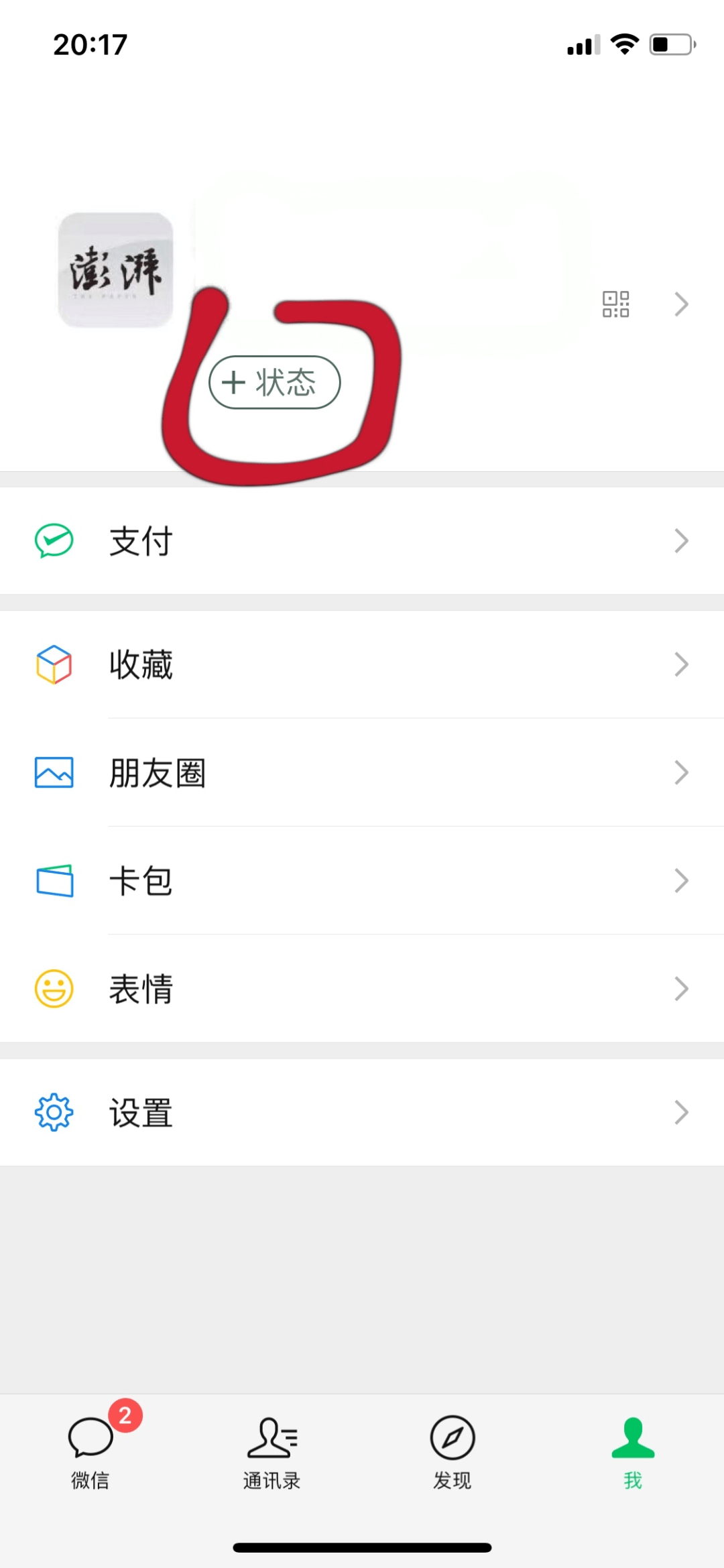Open 收藏 (Favorites) from the colored box icon
The height and width of the screenshot is (1568, 724).
54,664
